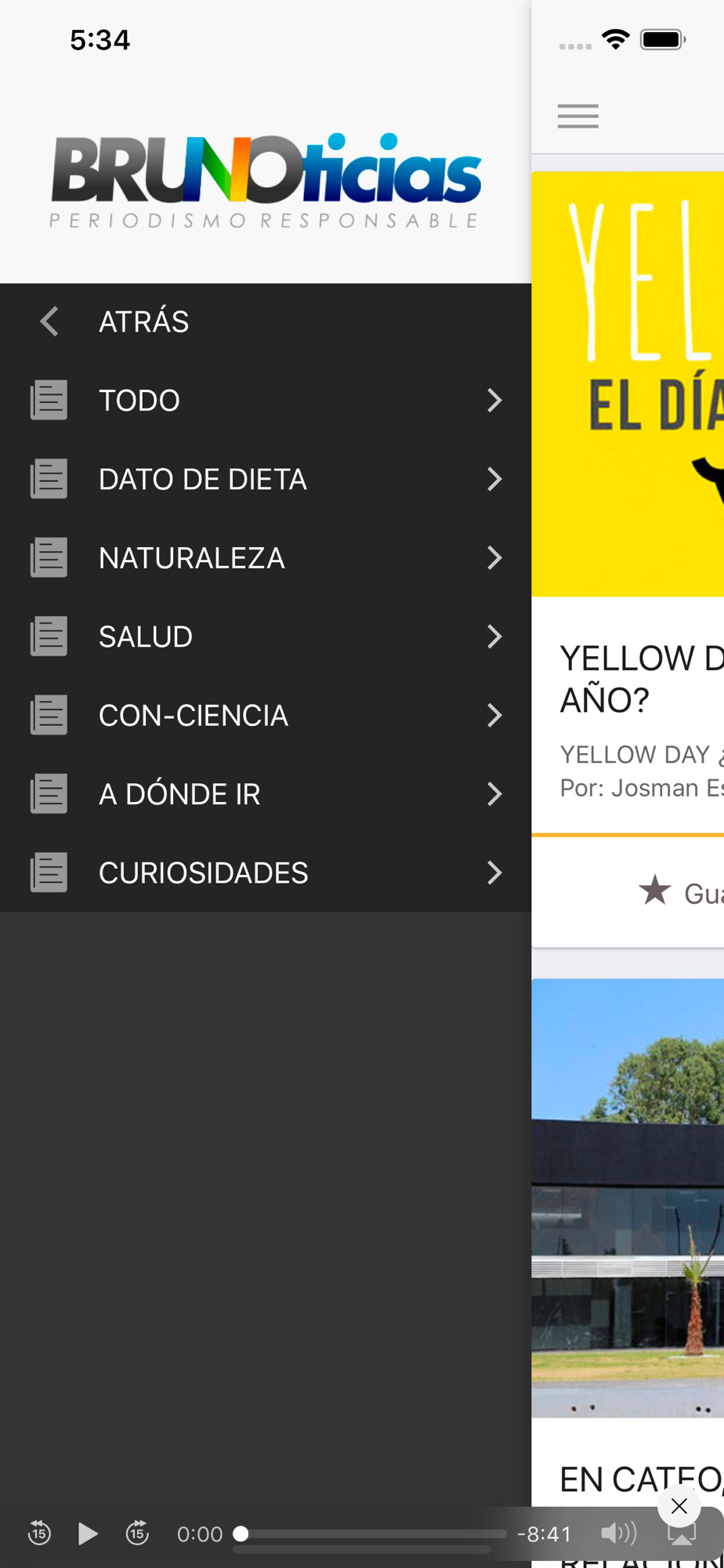The height and width of the screenshot is (1568, 724).
Task: Open the DATO DE DIETA section
Action: [265, 479]
